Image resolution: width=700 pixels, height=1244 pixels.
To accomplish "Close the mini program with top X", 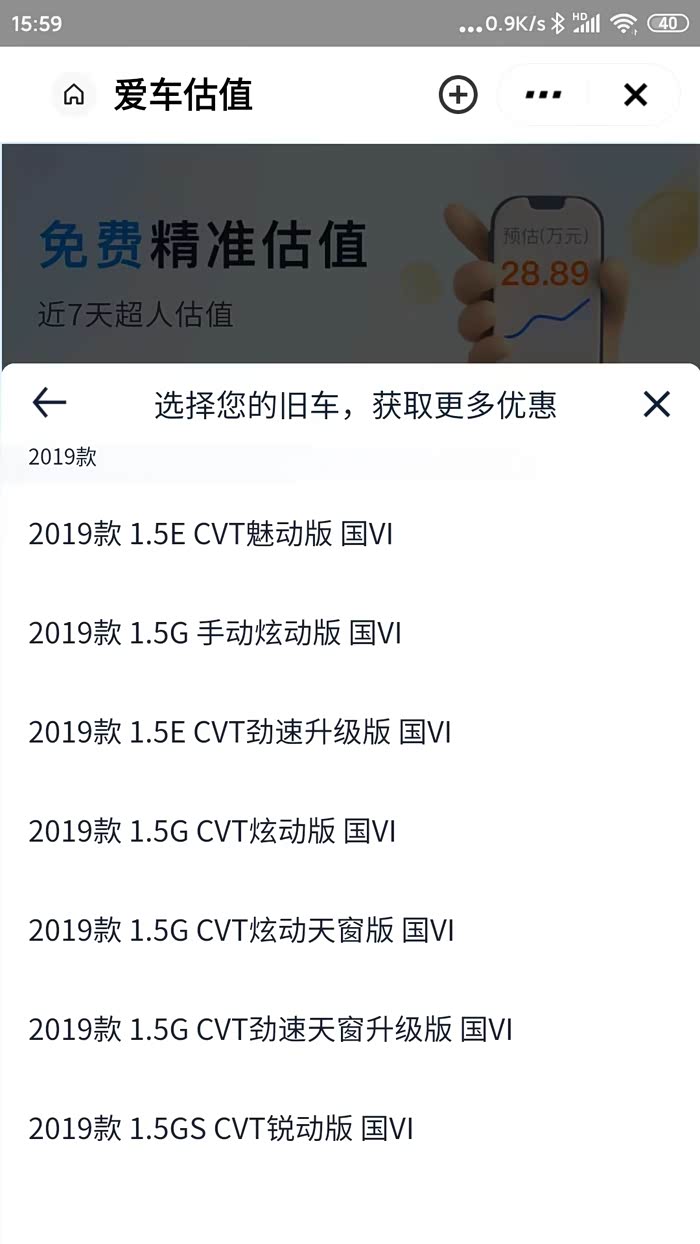I will (635, 95).
